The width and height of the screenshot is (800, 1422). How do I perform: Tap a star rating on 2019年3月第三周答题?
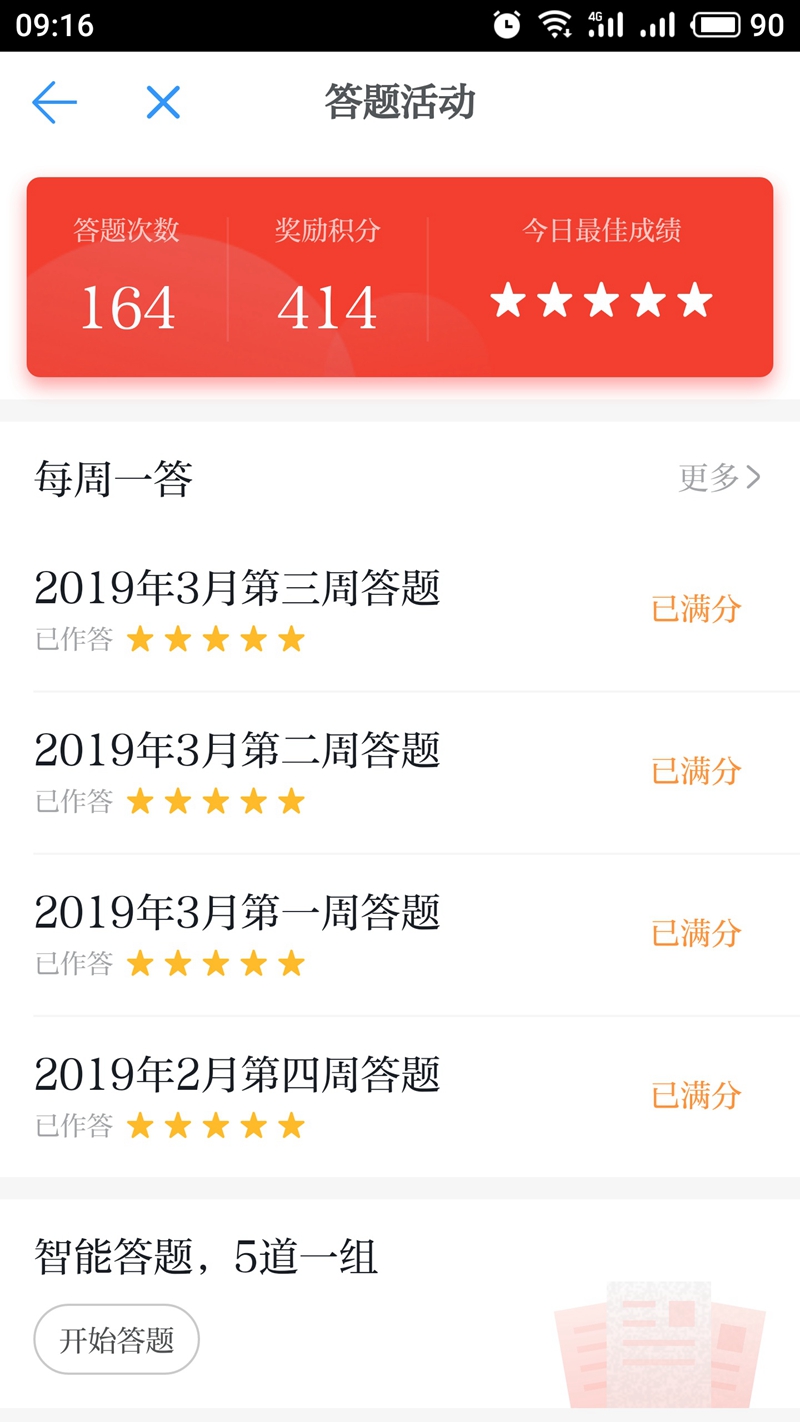click(216, 638)
